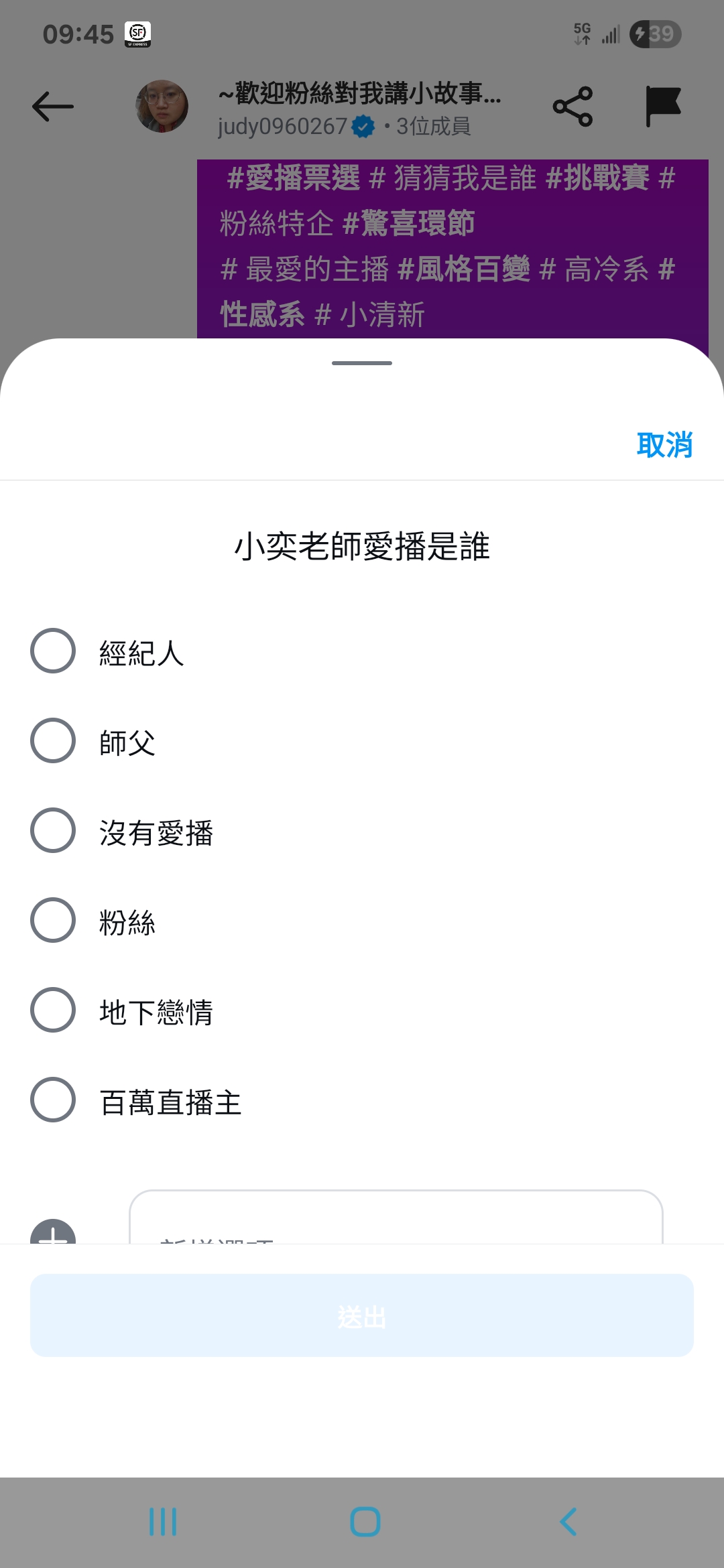Focus the new option text field
724x1568 pixels.
[x=396, y=1218]
